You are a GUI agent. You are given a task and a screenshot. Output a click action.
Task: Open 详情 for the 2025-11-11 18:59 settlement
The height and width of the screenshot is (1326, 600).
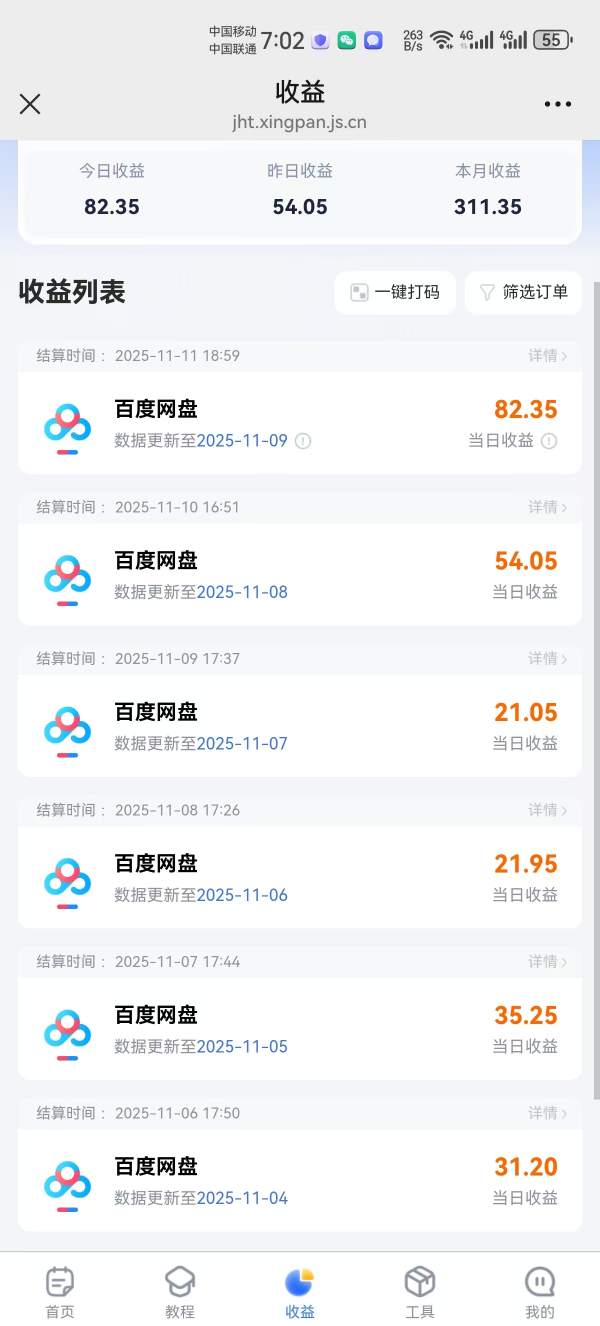click(548, 356)
